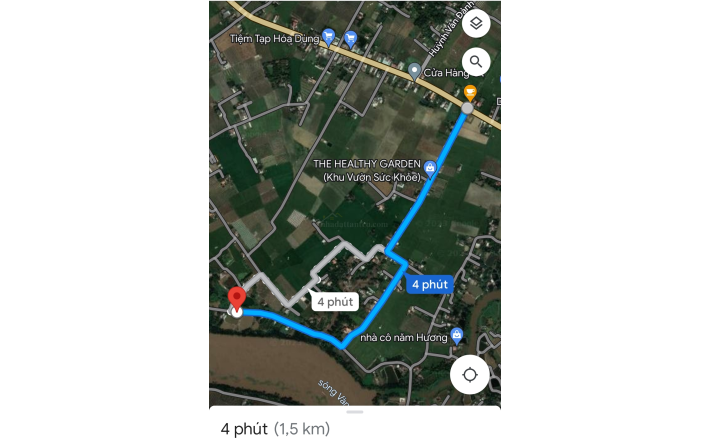Open nhà cô năm Hương place marker
Image resolution: width=710 pixels, height=440 pixels.
point(457,335)
